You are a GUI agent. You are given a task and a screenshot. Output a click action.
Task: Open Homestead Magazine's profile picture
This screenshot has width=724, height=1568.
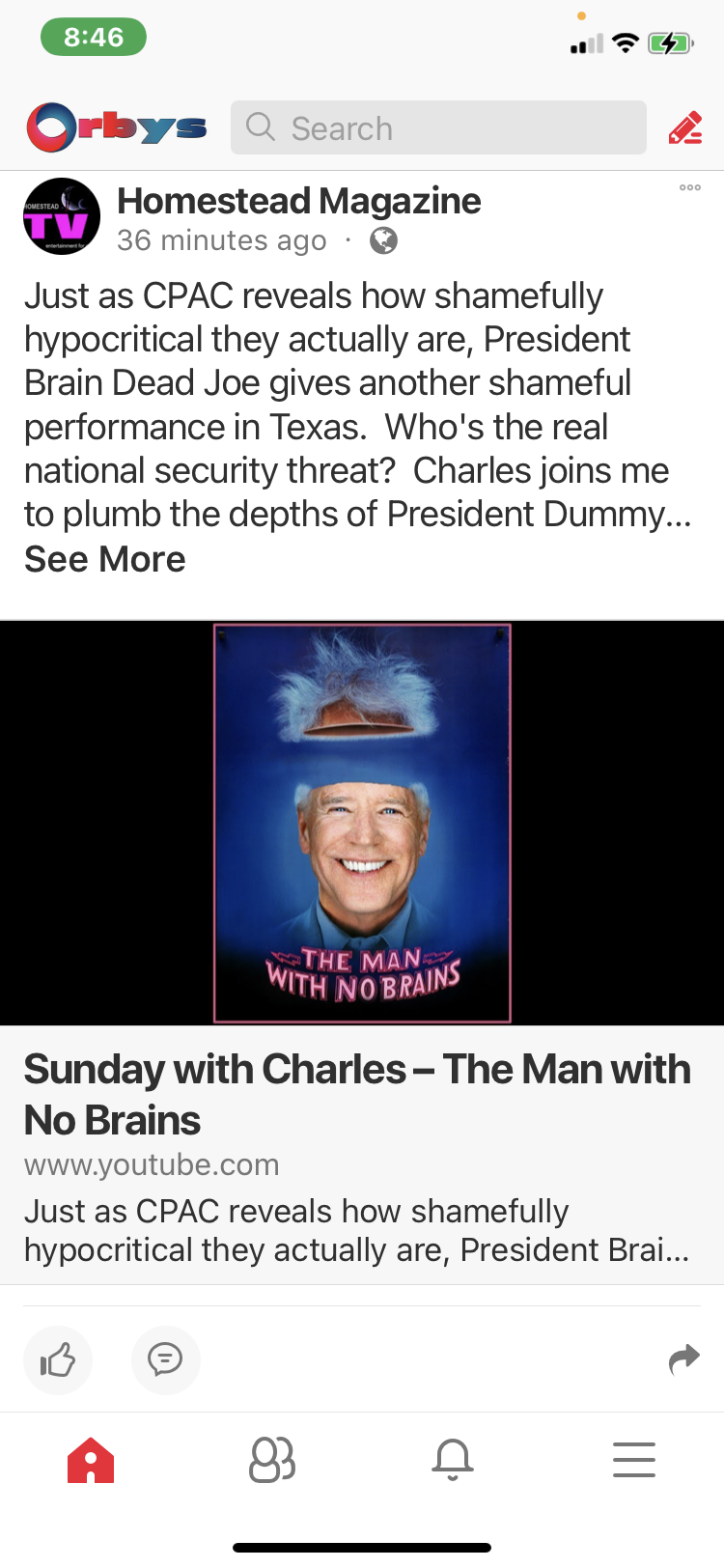62,216
